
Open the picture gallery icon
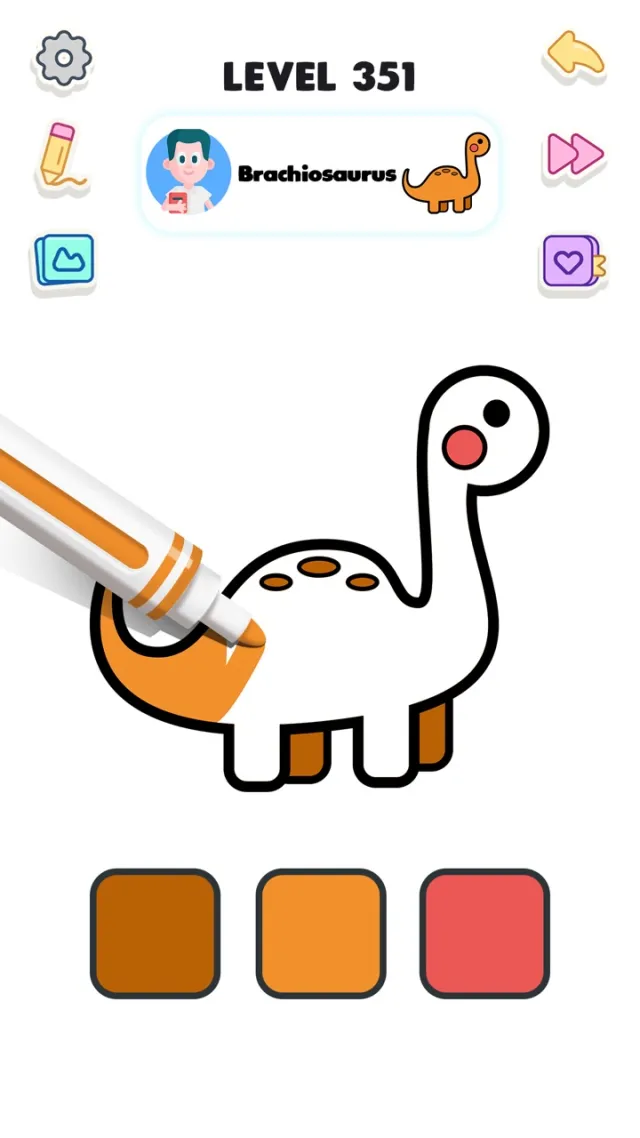tap(64, 261)
